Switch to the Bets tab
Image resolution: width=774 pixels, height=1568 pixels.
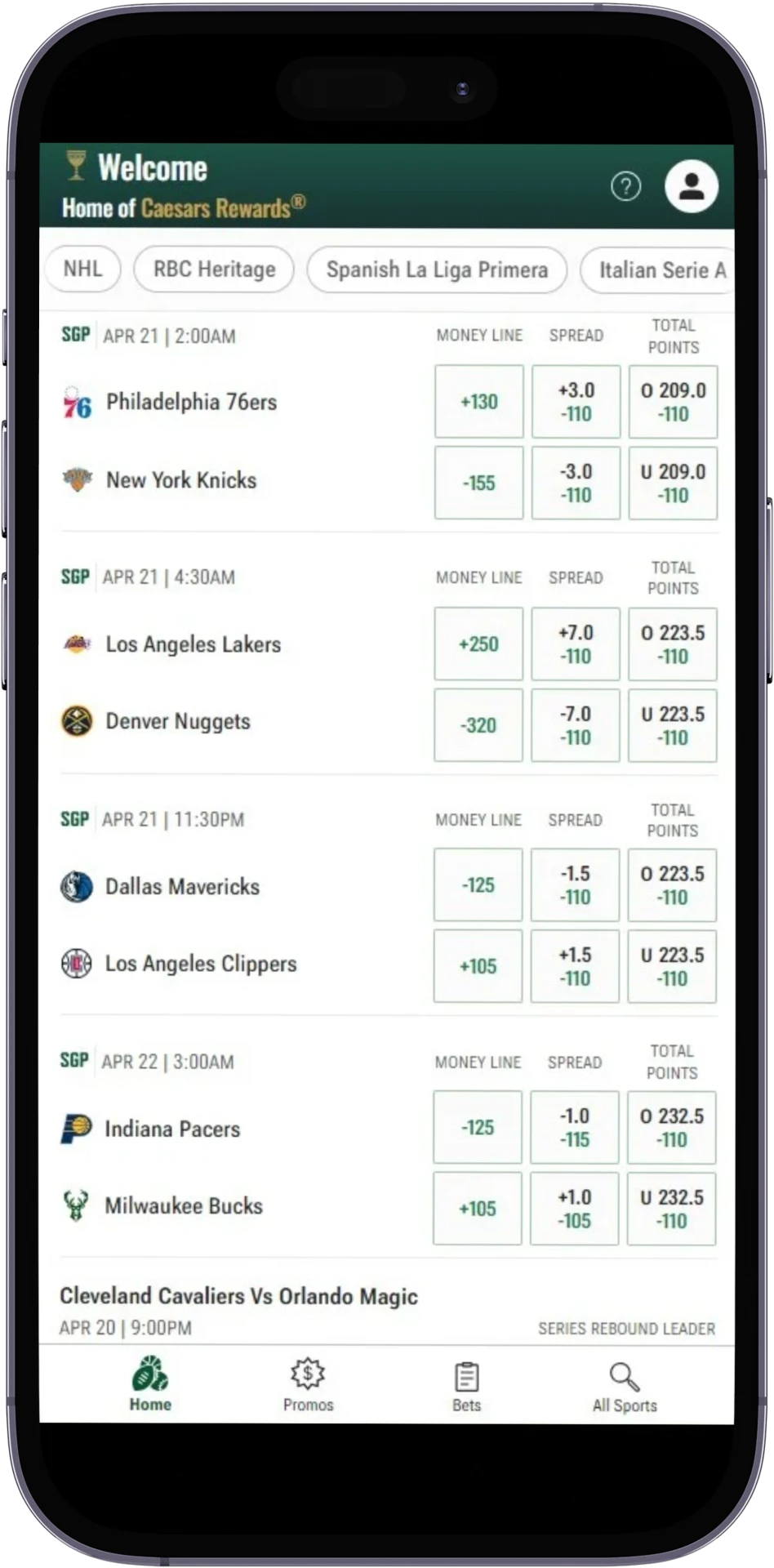pos(466,1385)
